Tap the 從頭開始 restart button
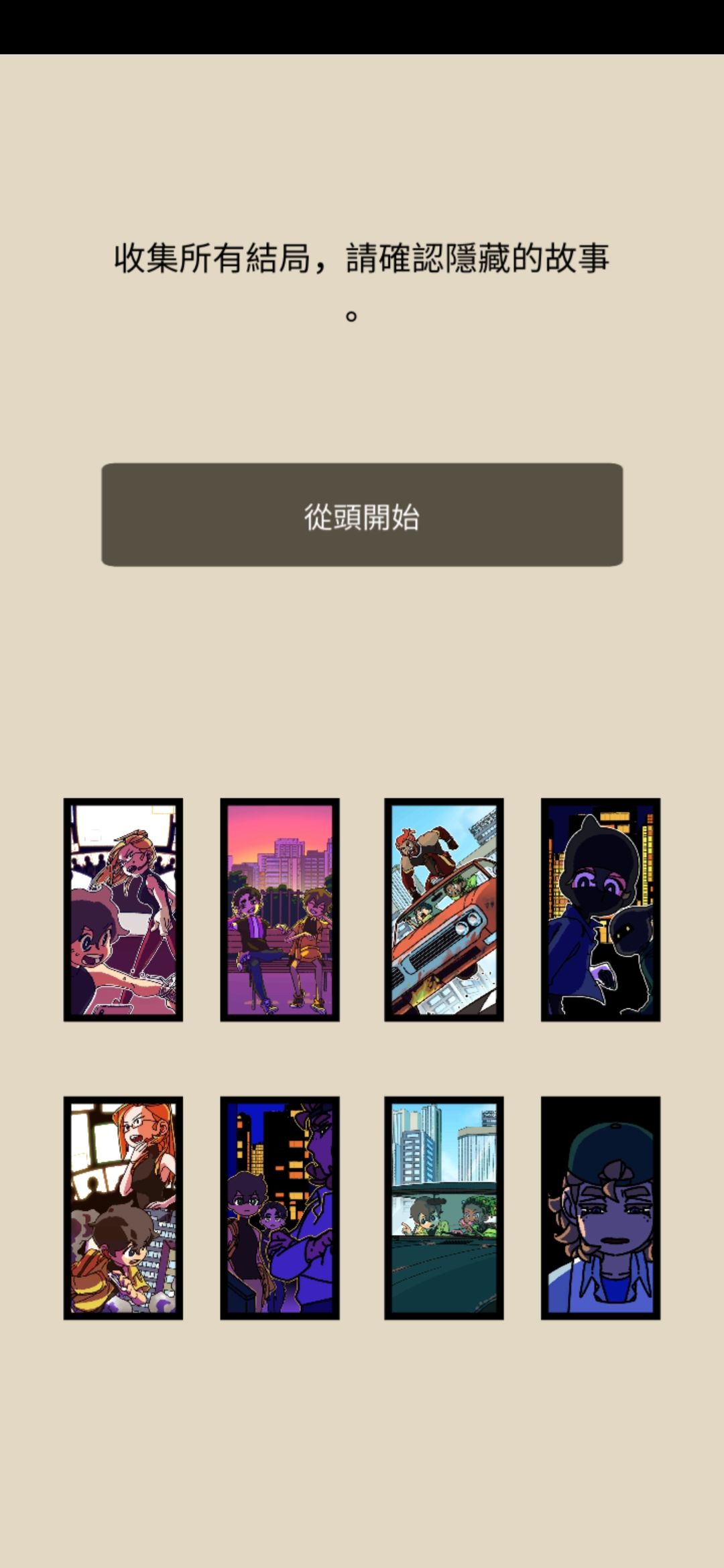 click(362, 515)
